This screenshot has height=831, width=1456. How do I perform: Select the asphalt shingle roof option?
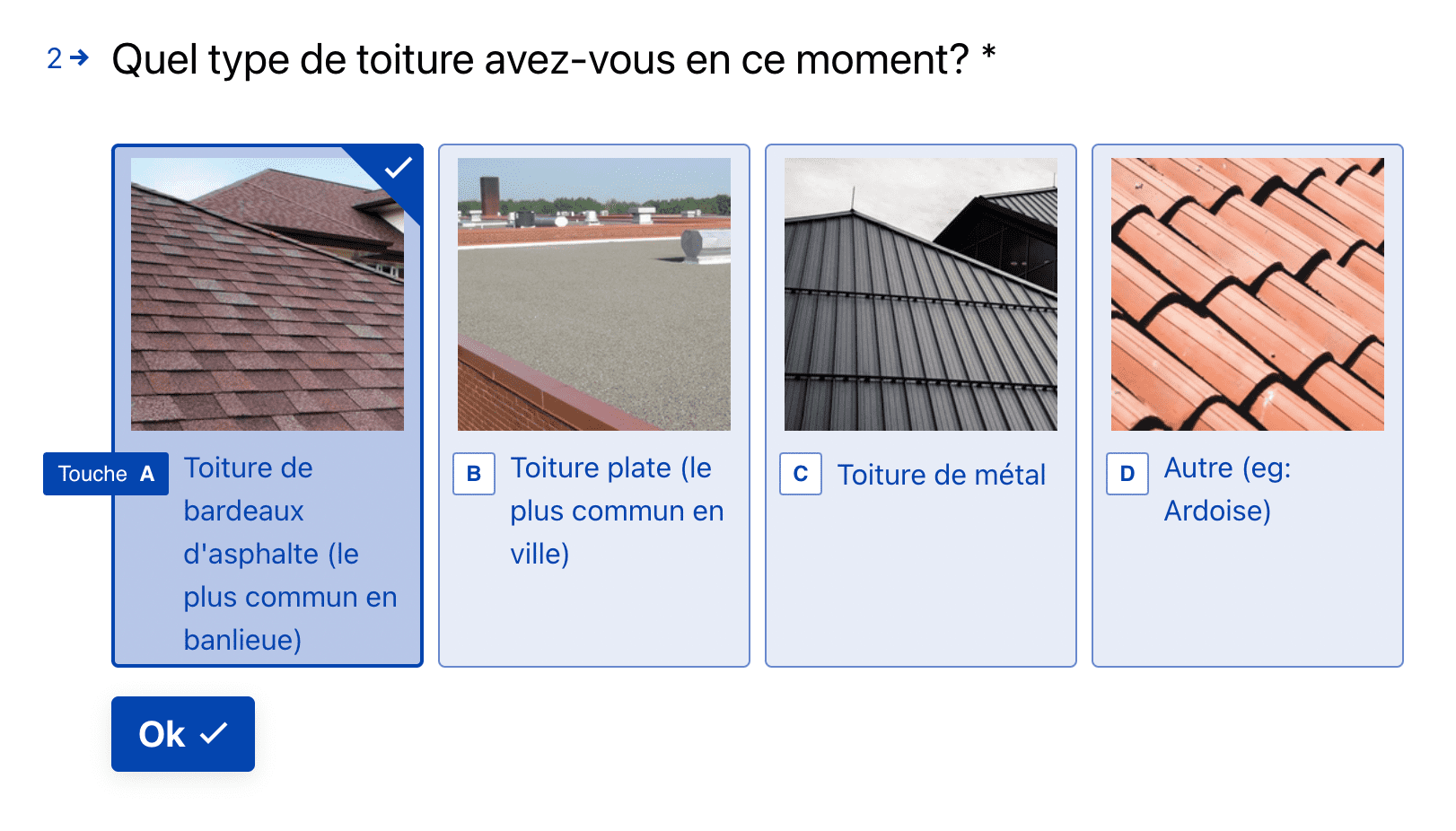(x=267, y=404)
